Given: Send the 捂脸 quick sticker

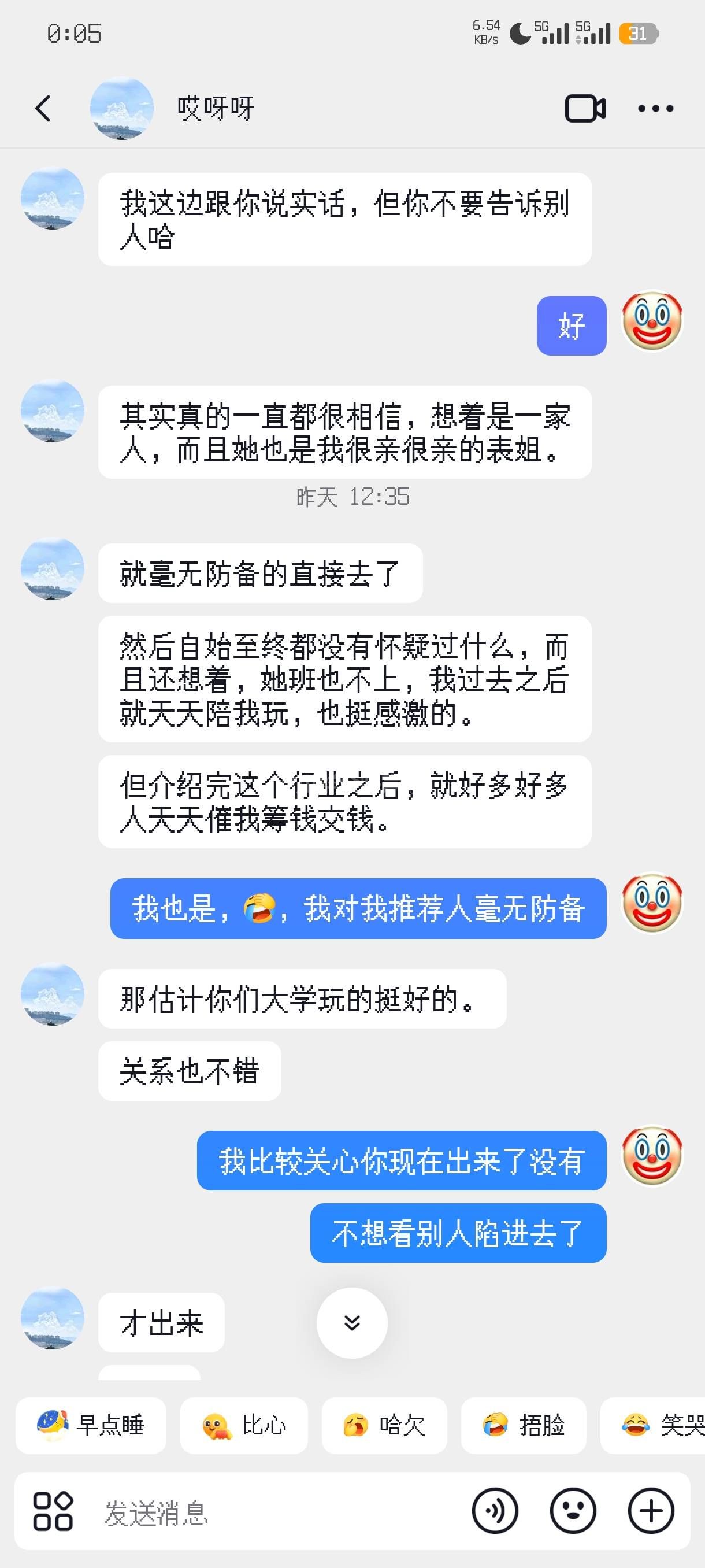Looking at the screenshot, I should tap(523, 1425).
